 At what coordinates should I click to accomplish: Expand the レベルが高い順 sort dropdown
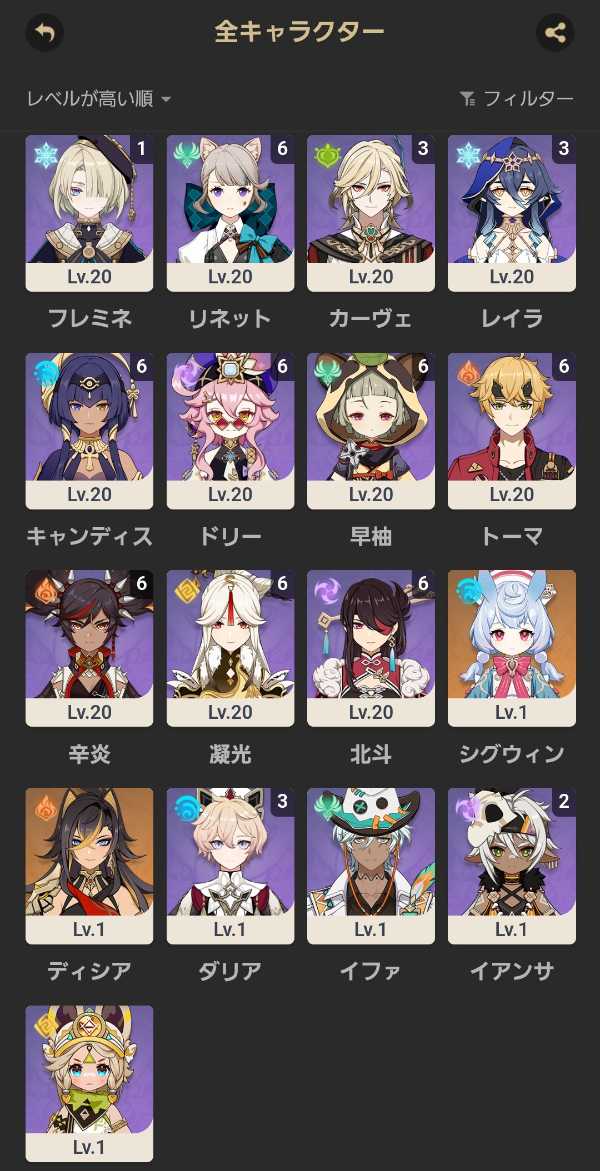pos(99,98)
